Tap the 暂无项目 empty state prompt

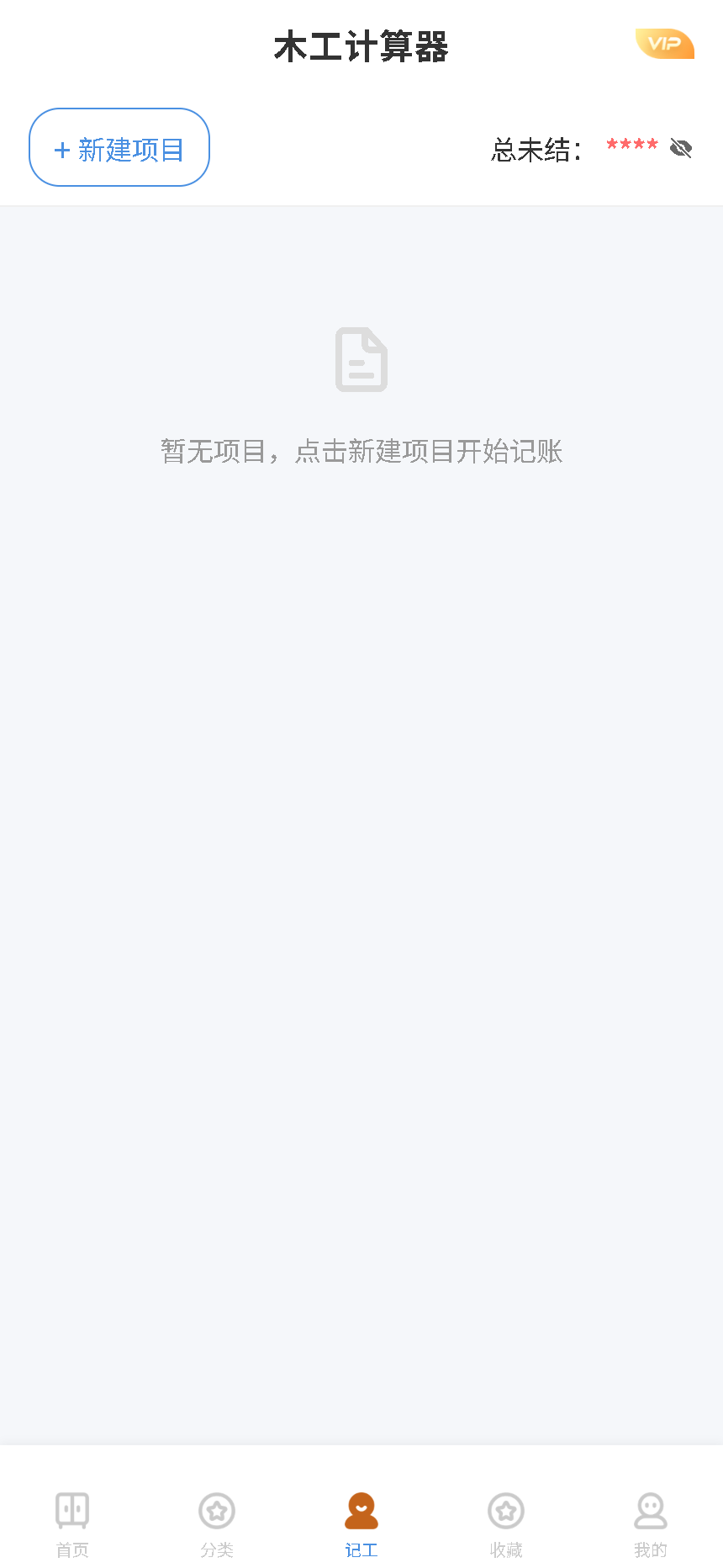361,452
